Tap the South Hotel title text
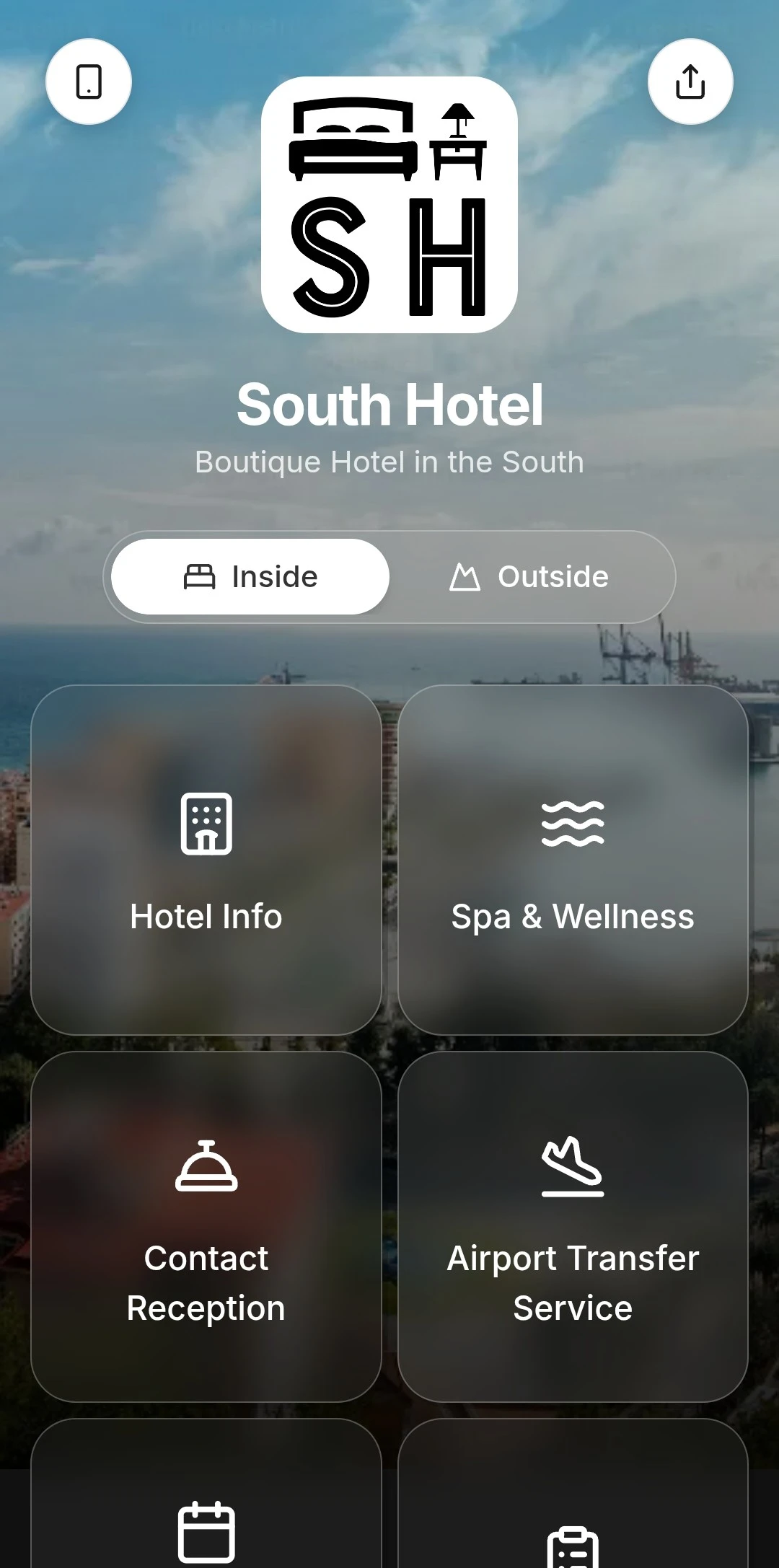 click(389, 405)
